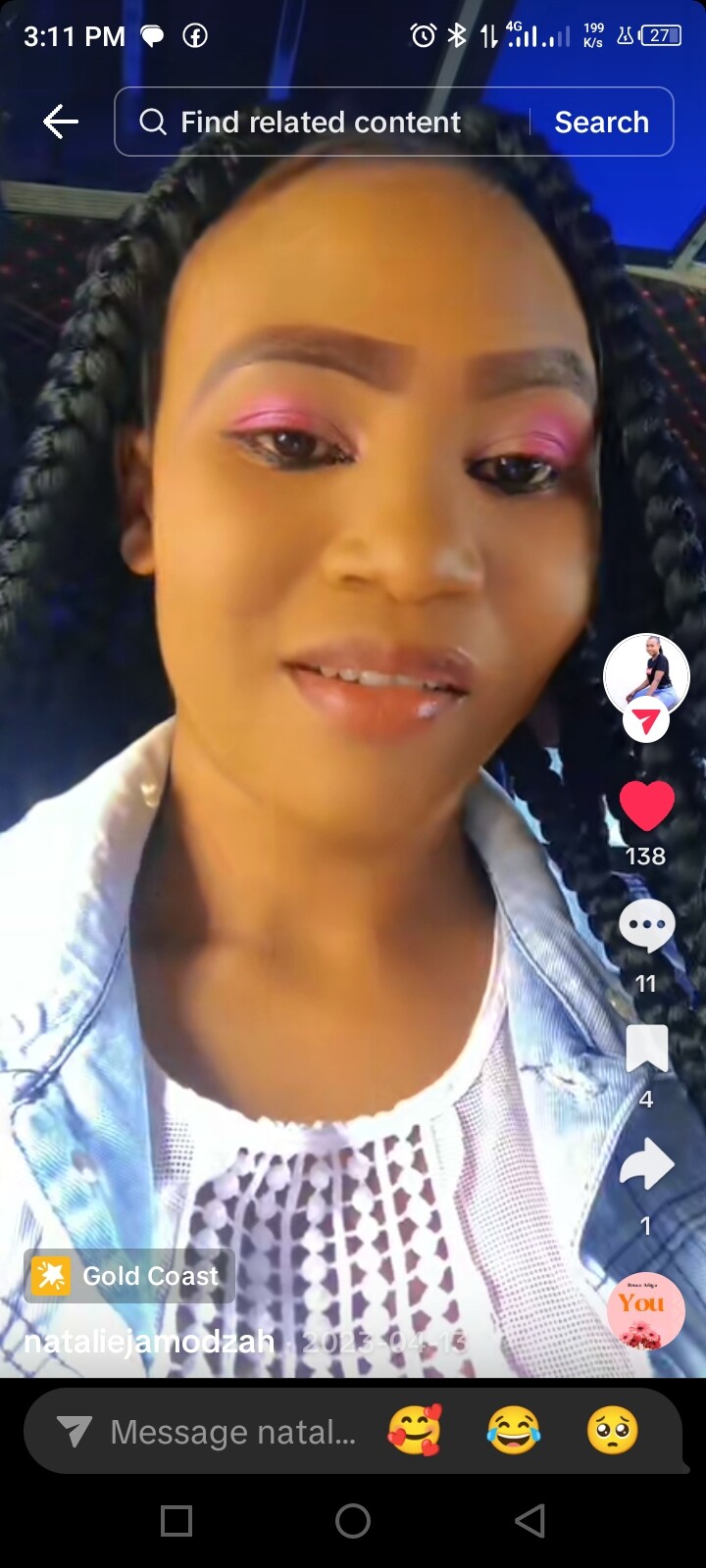The image size is (706, 1568).
Task: Send the smiling hearts emoji reaction
Action: pos(415,1430)
